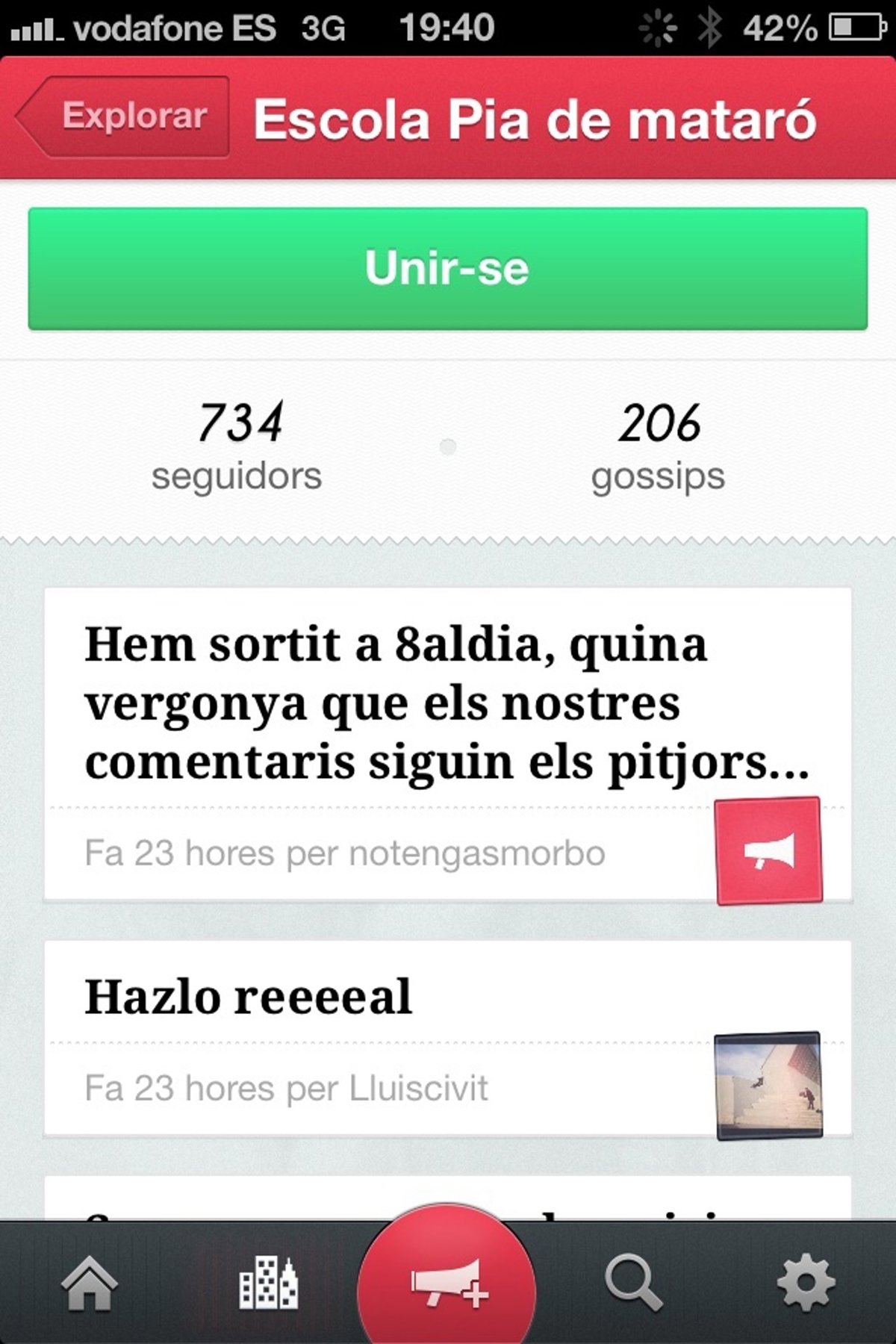This screenshot has width=896, height=1344.
Task: Switch to the home tab
Action: click(x=90, y=1283)
